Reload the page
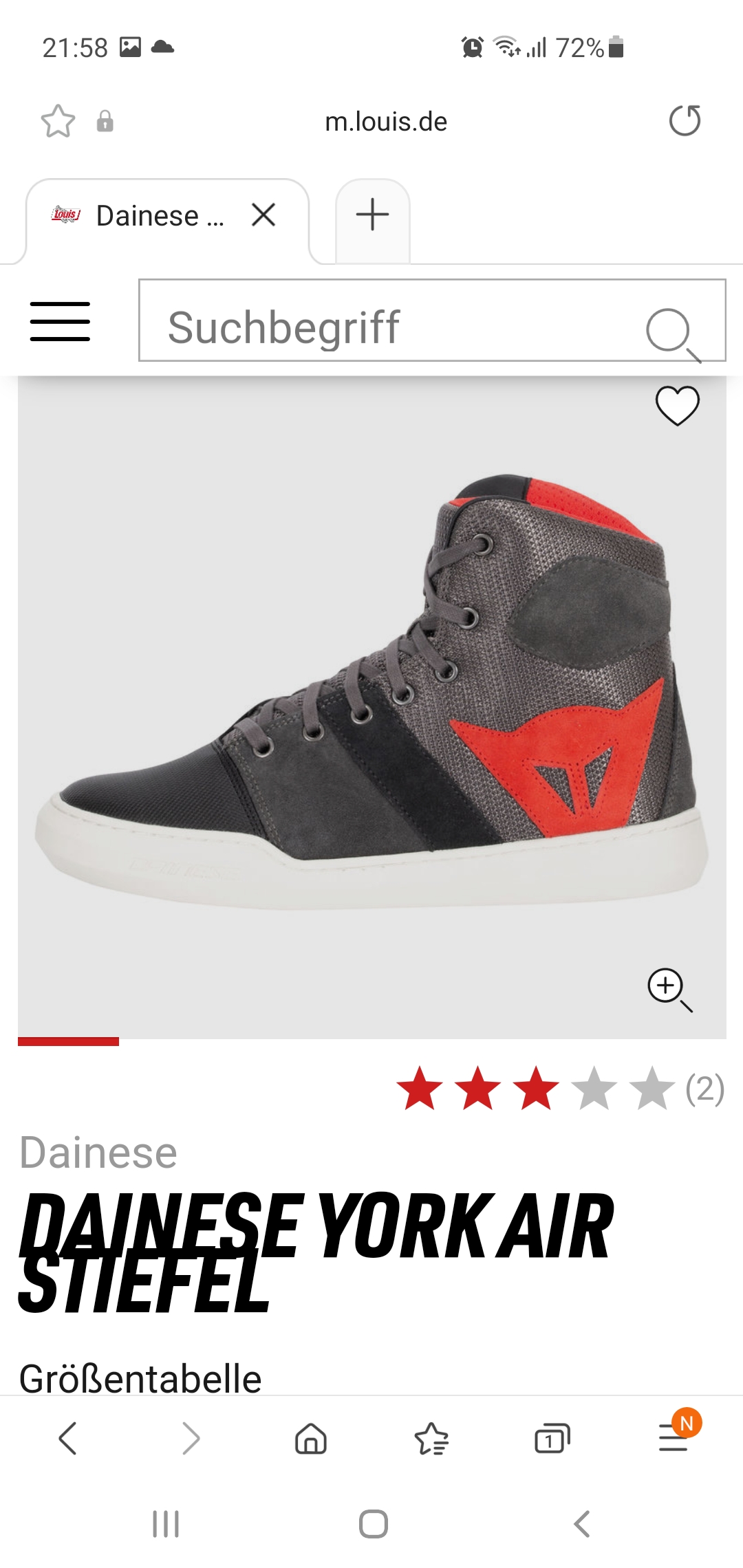Viewport: 743px width, 1568px height. tap(685, 121)
